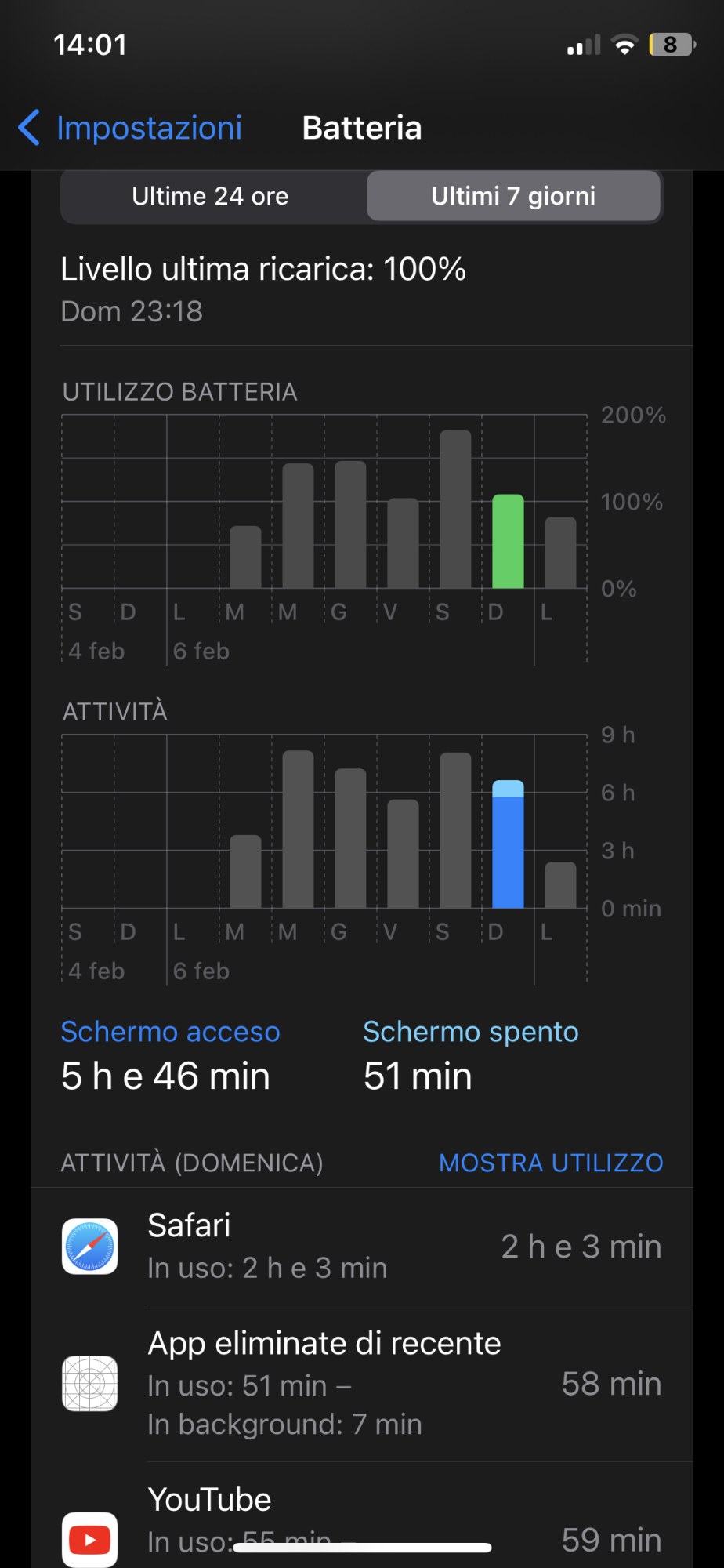Viewport: 724px width, 1568px height.
Task: Select the blue Sunday activity bar
Action: [x=508, y=844]
